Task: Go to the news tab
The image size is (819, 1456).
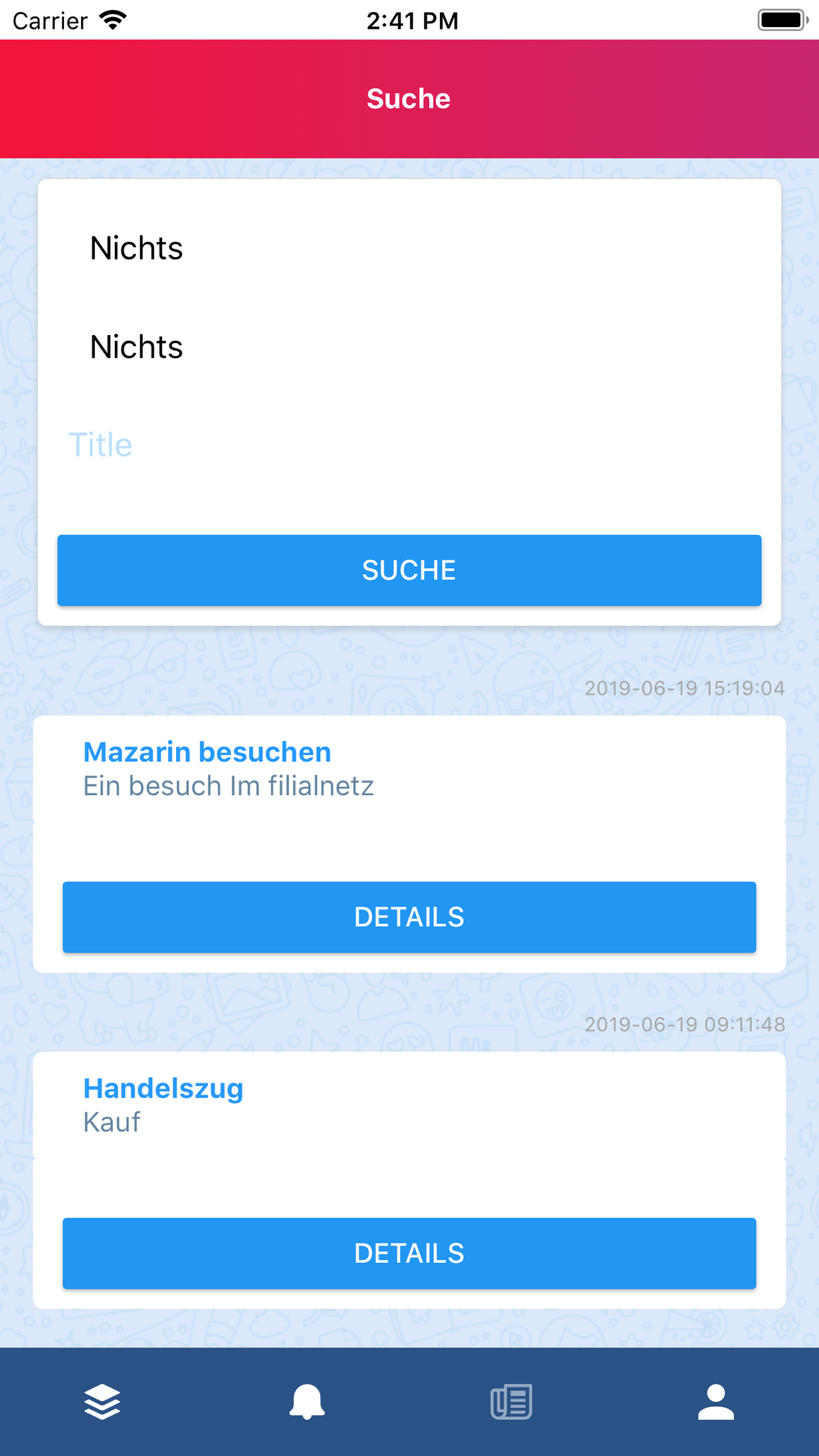Action: coord(512,1402)
